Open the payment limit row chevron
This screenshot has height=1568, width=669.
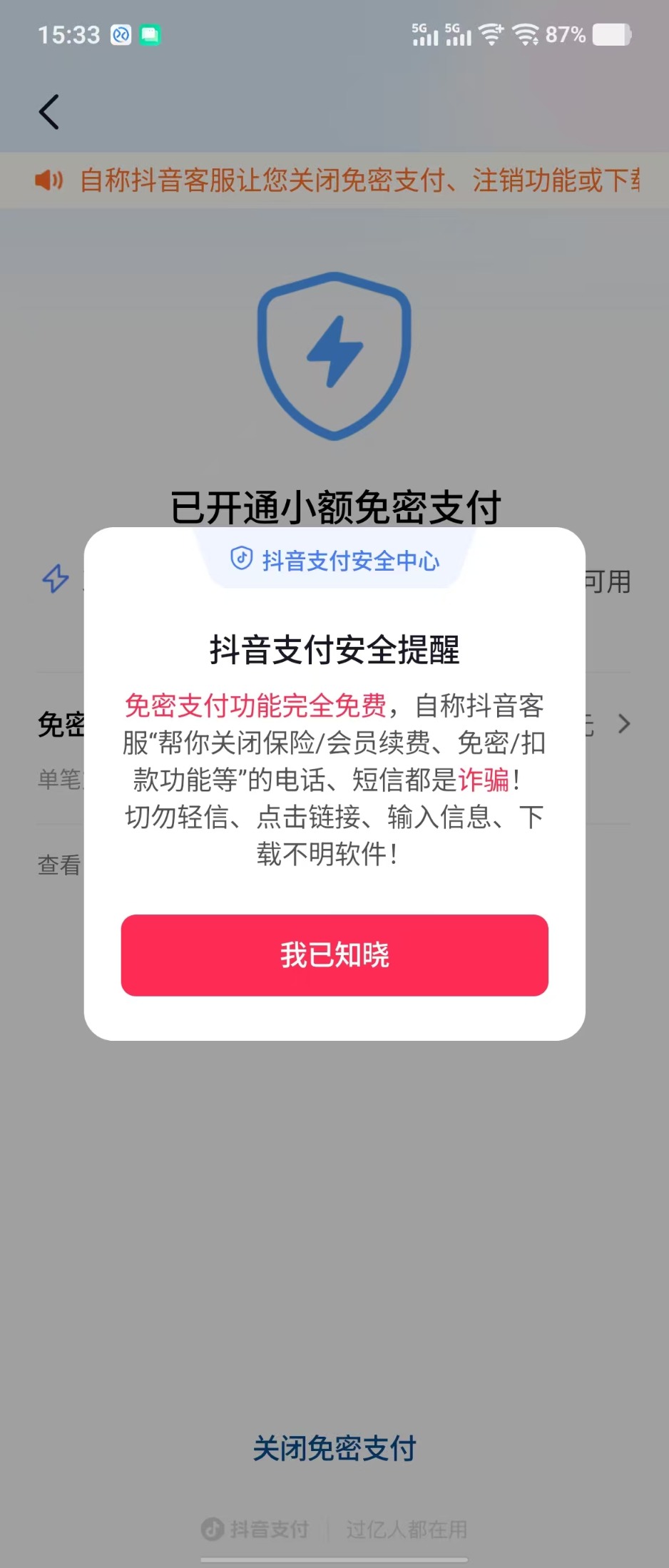coord(624,724)
